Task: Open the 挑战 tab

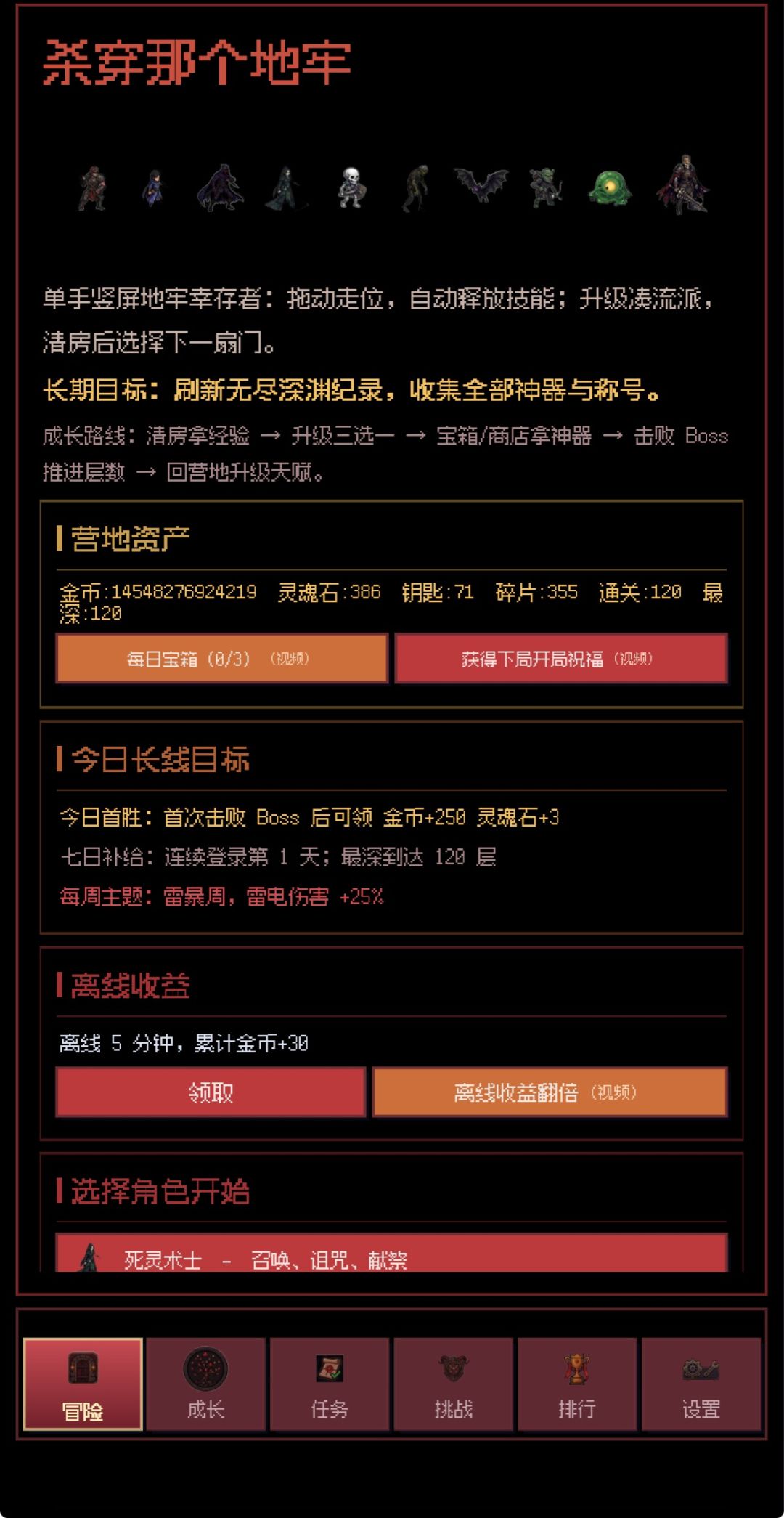Action: coord(454,1384)
